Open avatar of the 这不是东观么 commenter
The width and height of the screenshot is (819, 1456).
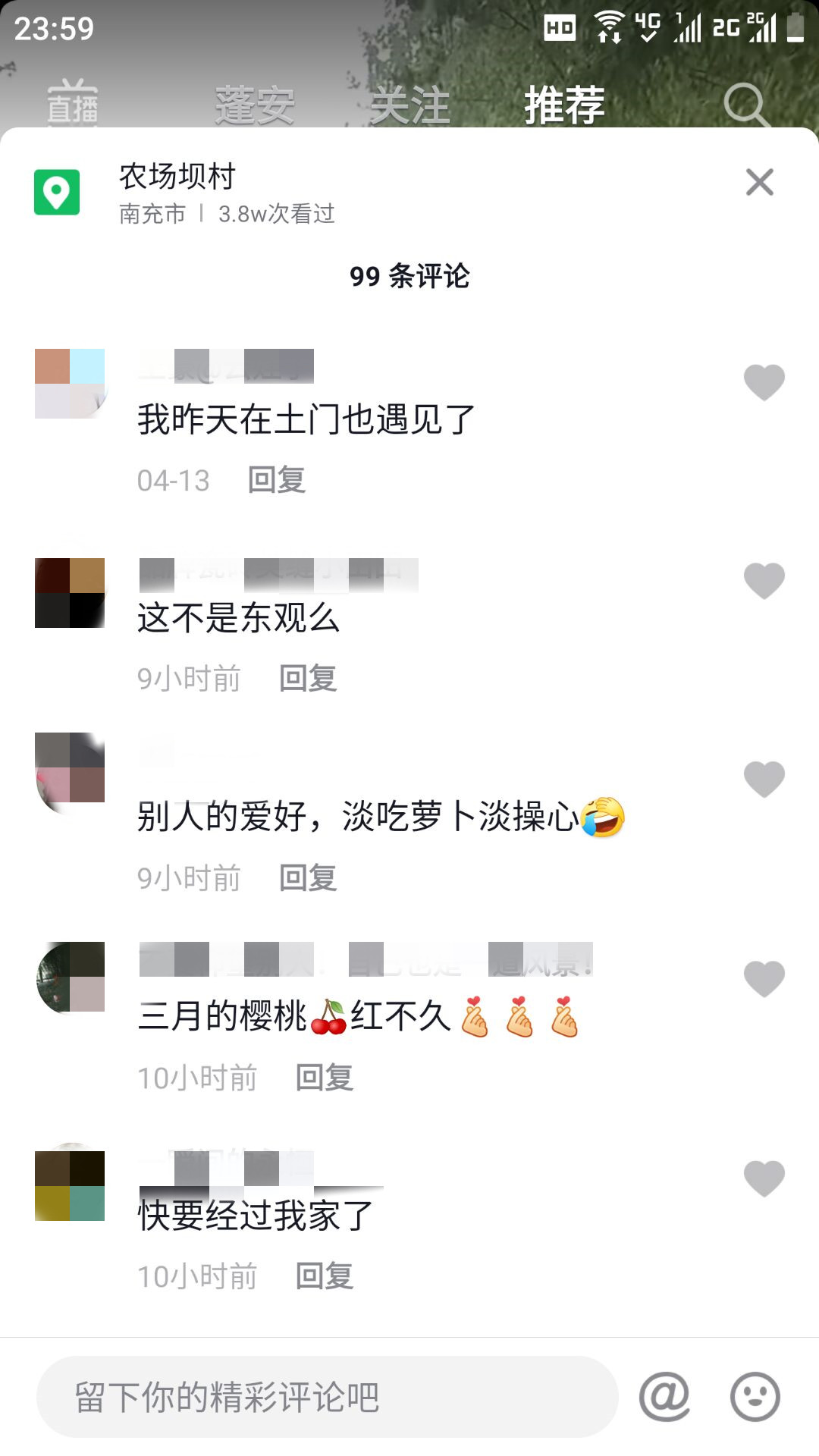point(70,592)
